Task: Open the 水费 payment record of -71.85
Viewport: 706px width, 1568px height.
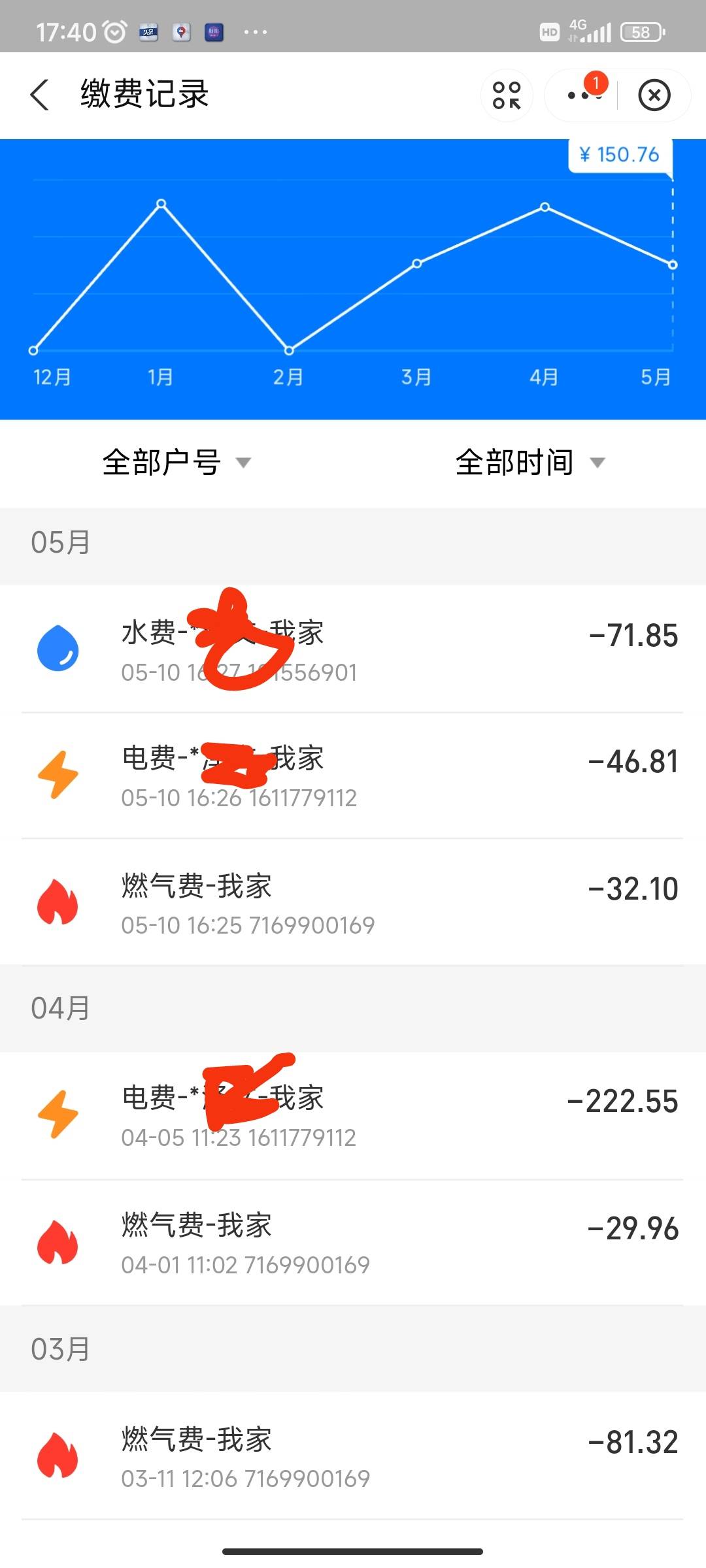Action: pyautogui.click(x=353, y=649)
